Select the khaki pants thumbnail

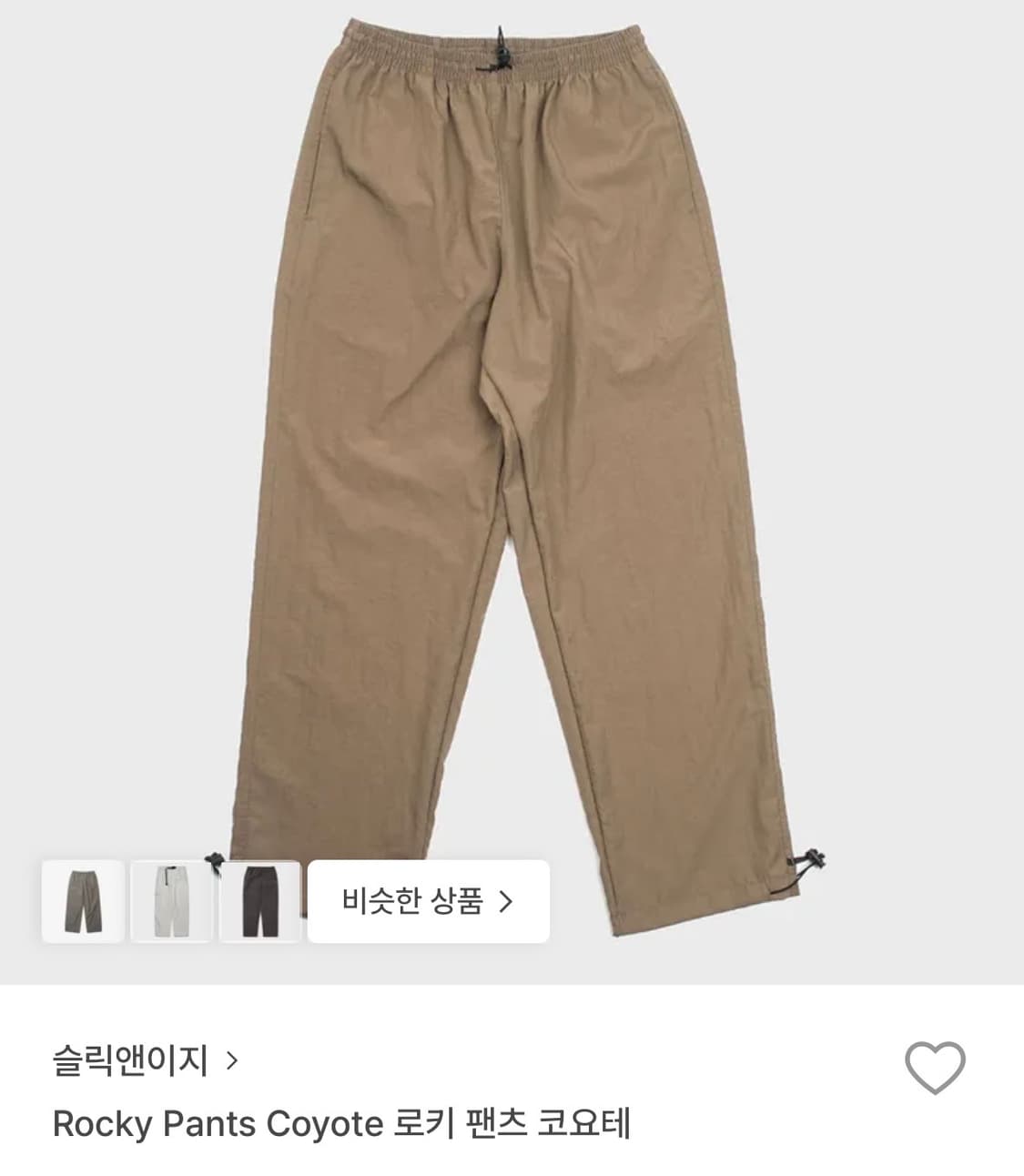82,900
